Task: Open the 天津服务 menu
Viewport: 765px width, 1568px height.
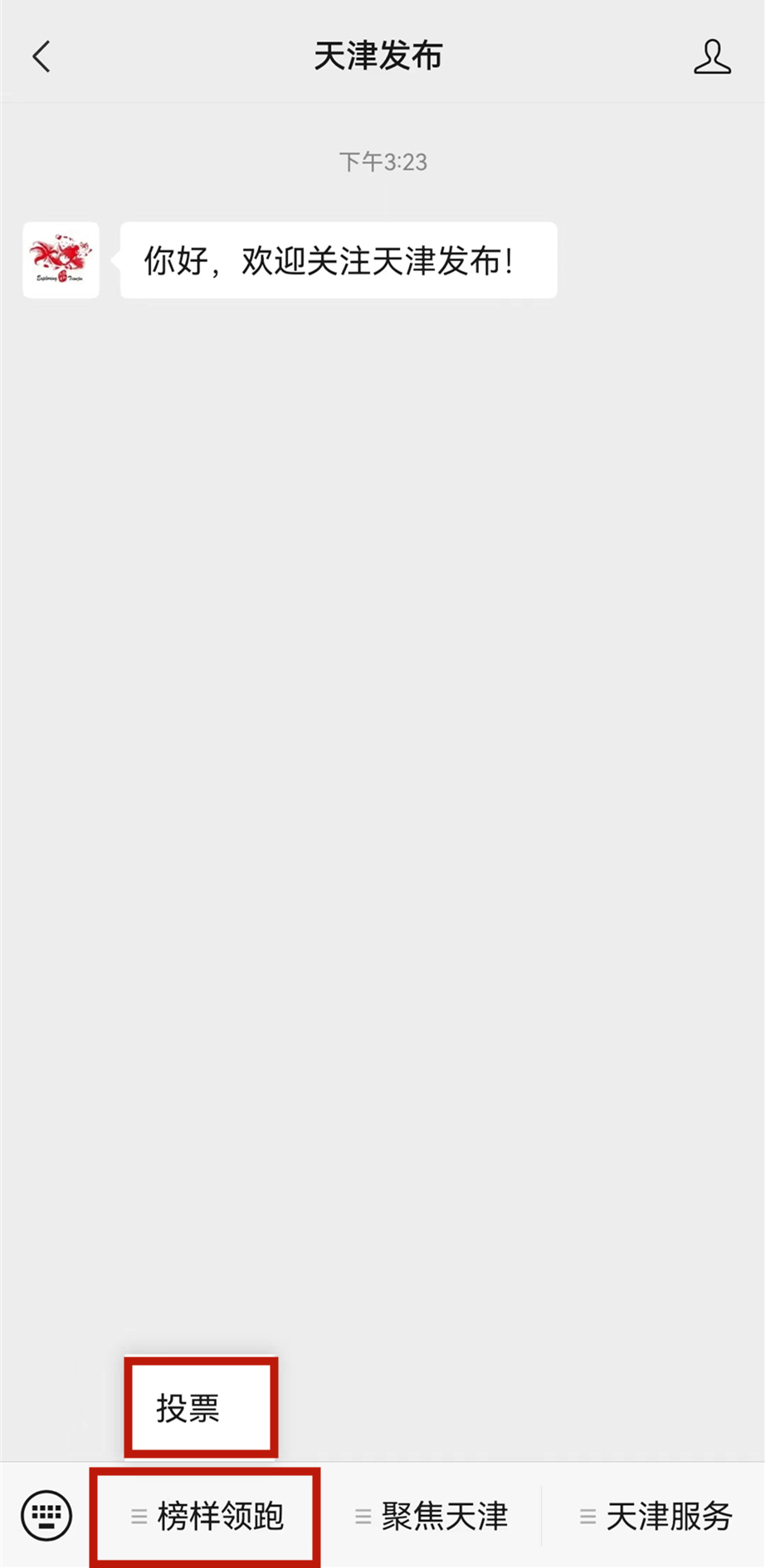Action: pyautogui.click(x=656, y=1517)
